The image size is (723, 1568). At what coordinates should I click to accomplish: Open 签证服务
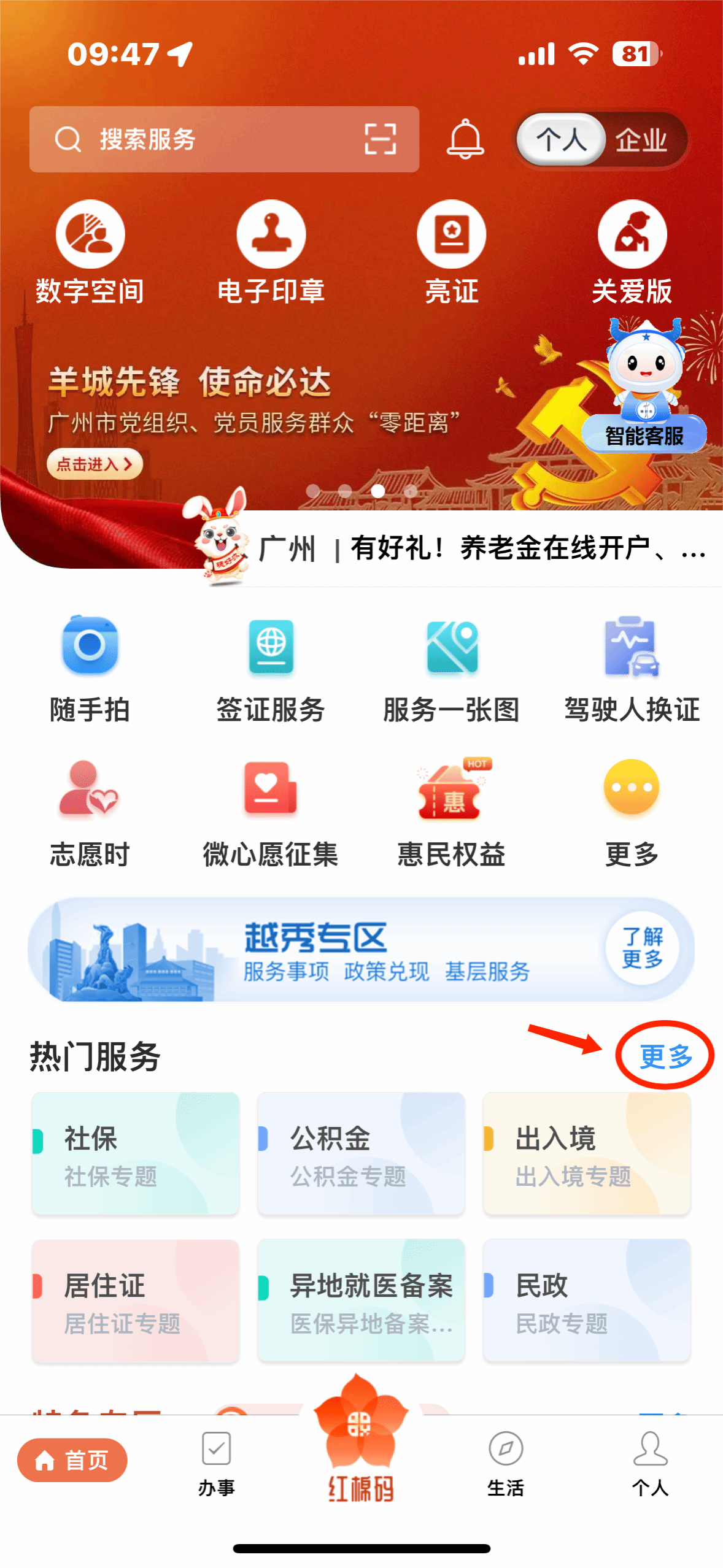click(x=271, y=670)
